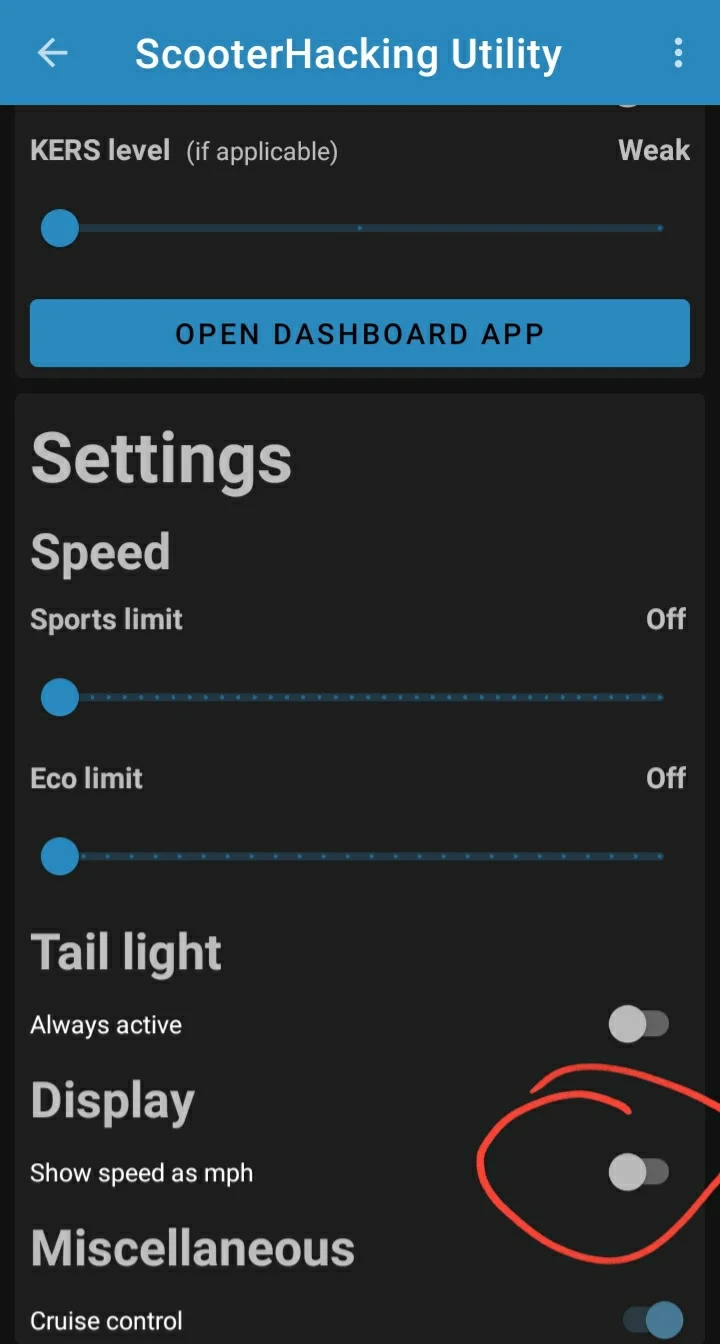Turn on Show speed as mph
The image size is (720, 1344).
point(639,1172)
